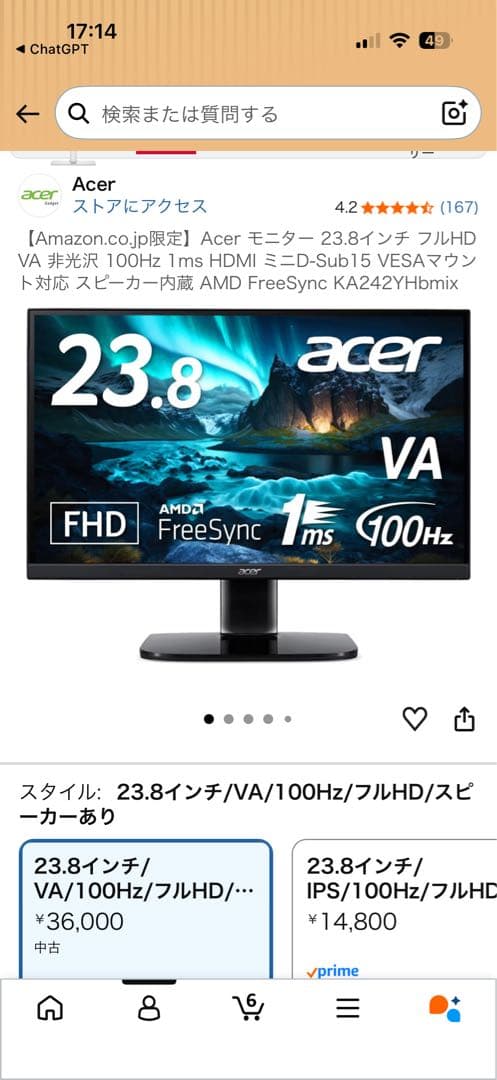The image size is (497, 1080).
Task: Select the VA style option at ¥36,000
Action: [x=146, y=909]
